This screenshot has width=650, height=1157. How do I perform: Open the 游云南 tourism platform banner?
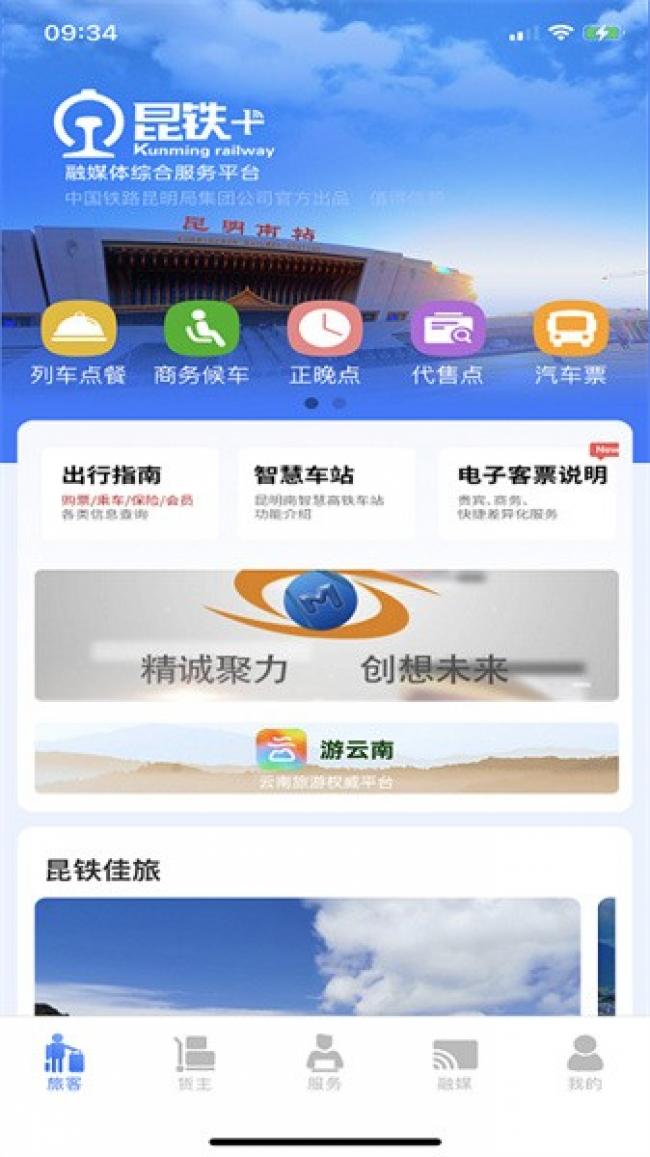tap(326, 758)
